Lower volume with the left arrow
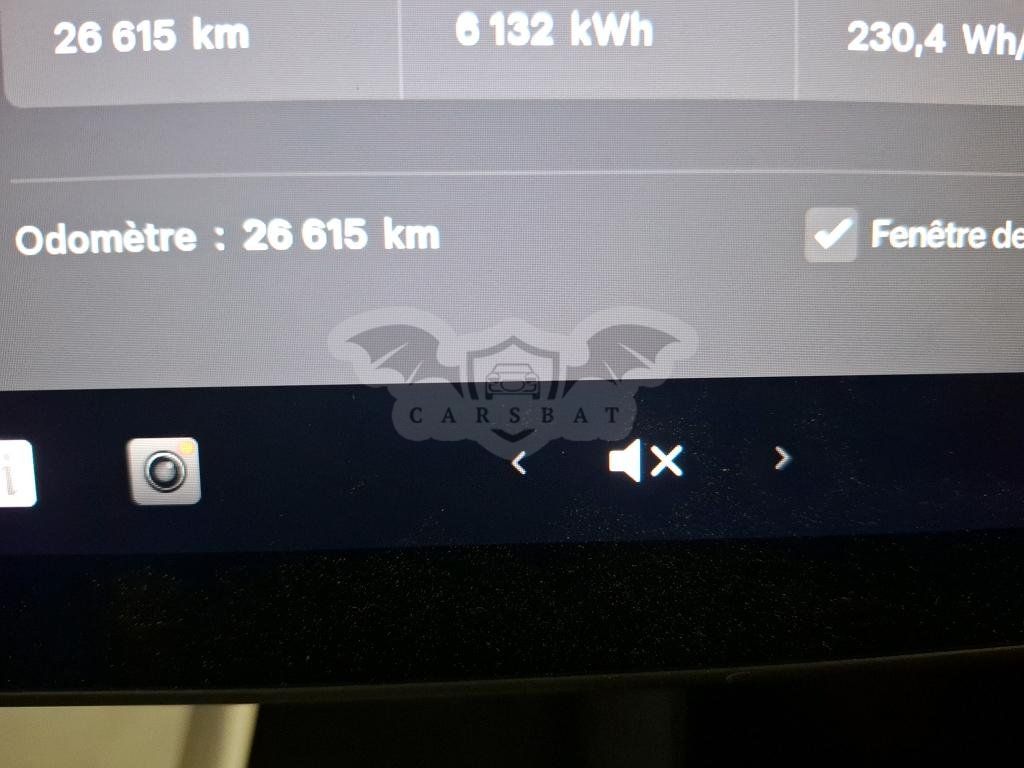This screenshot has height=768, width=1024. [x=519, y=463]
